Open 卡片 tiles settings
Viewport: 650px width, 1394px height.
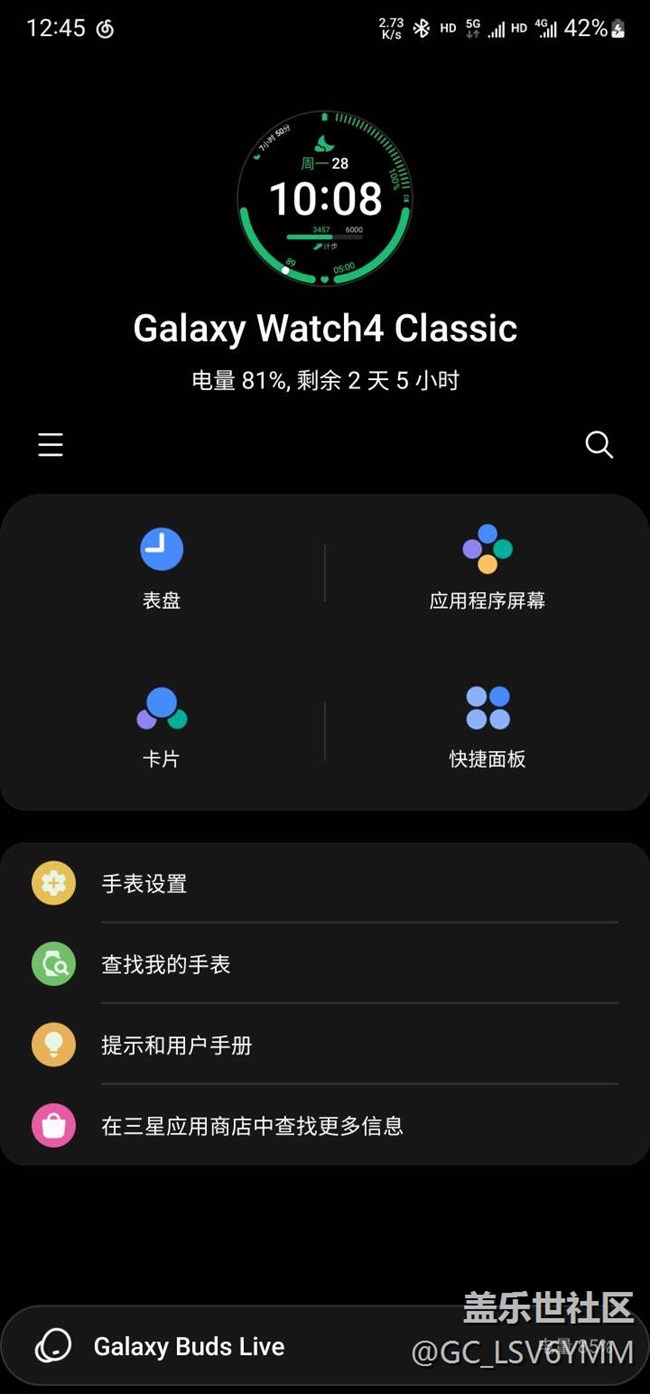coord(162,727)
